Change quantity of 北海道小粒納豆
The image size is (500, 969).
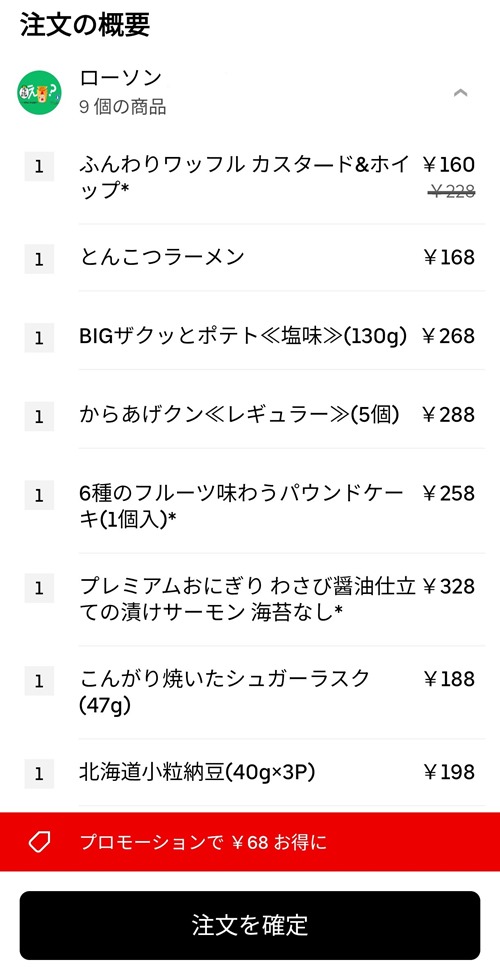tap(39, 774)
